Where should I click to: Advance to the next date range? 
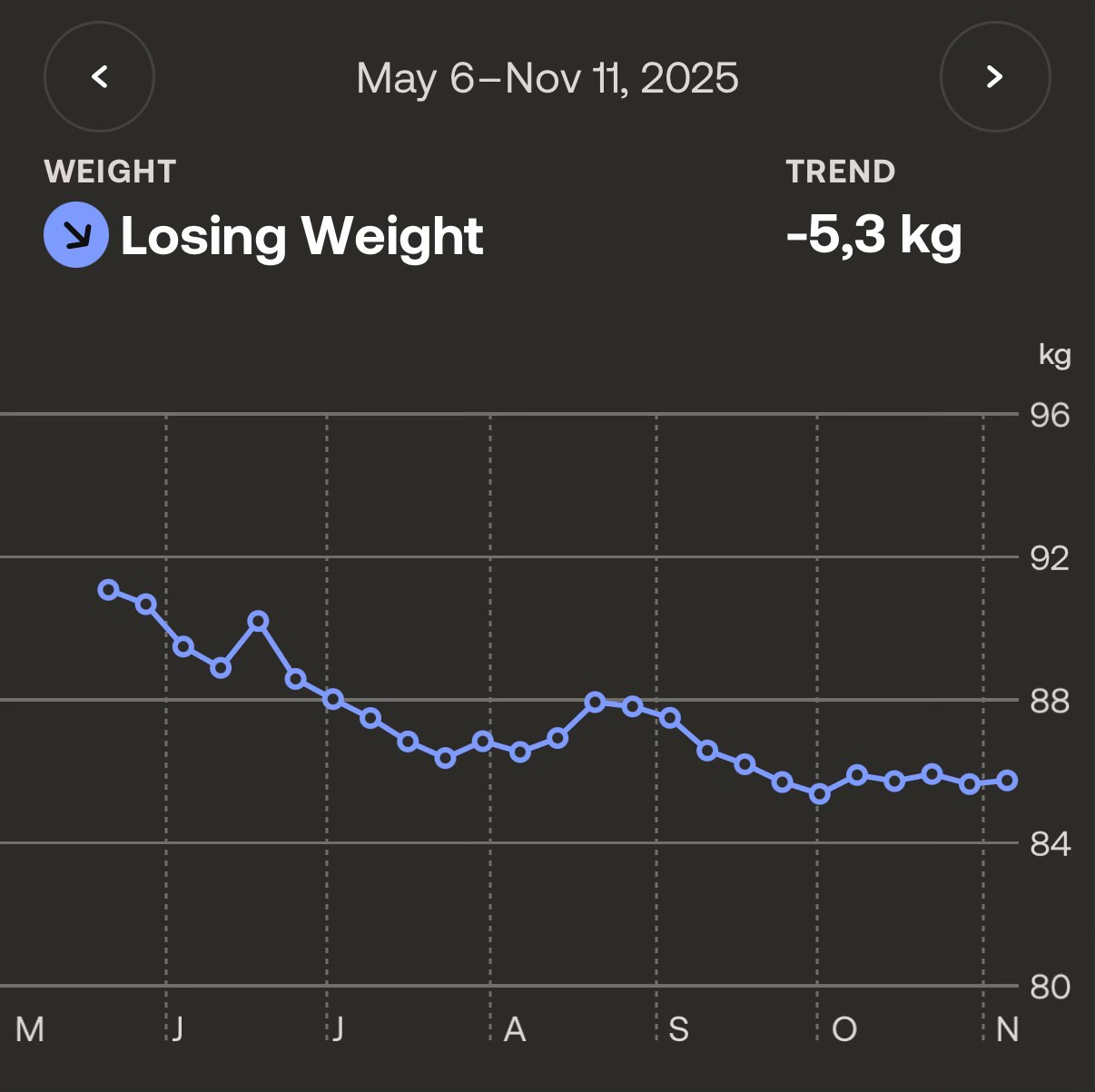[x=995, y=77]
